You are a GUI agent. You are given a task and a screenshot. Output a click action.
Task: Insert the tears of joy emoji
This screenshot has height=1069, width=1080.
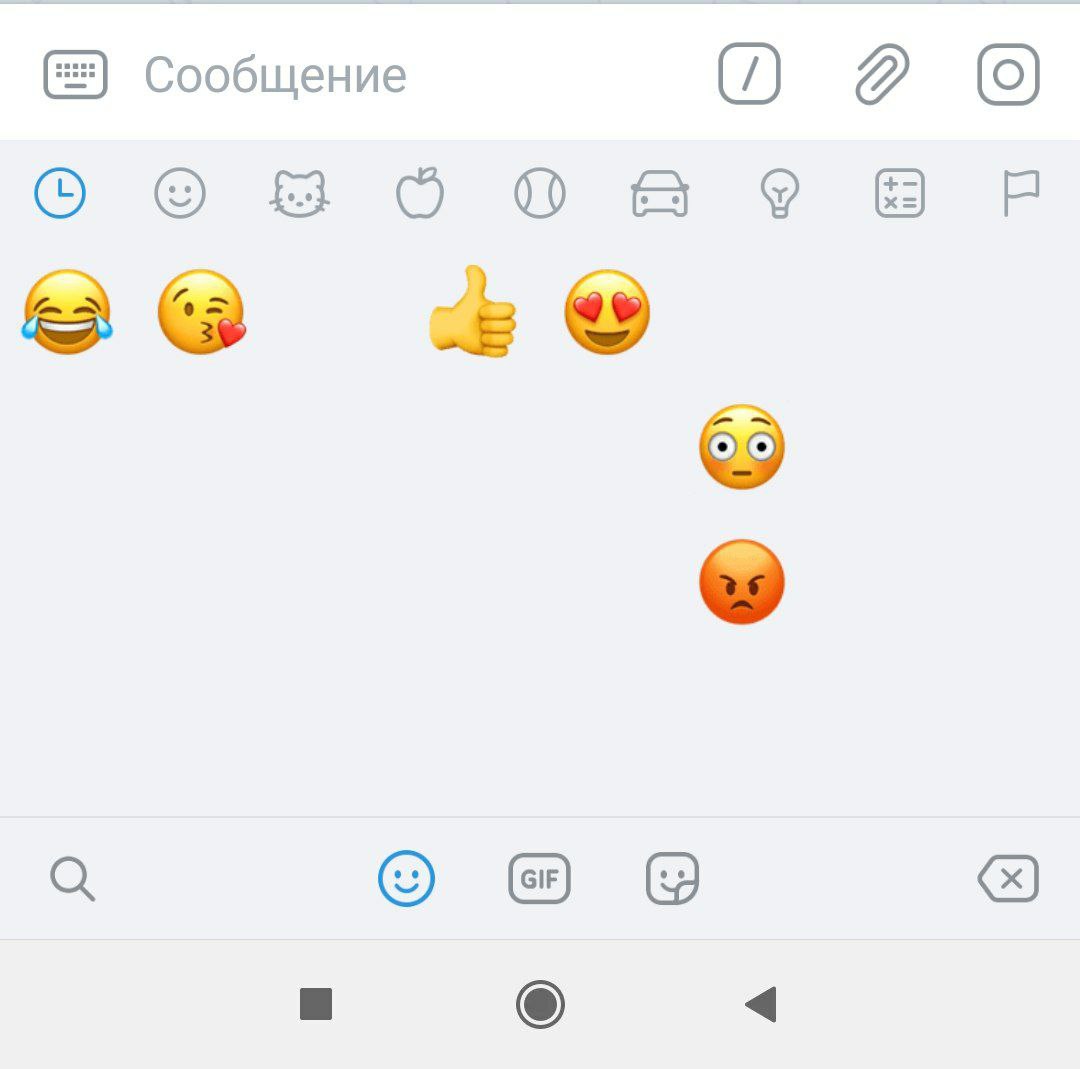click(67, 312)
